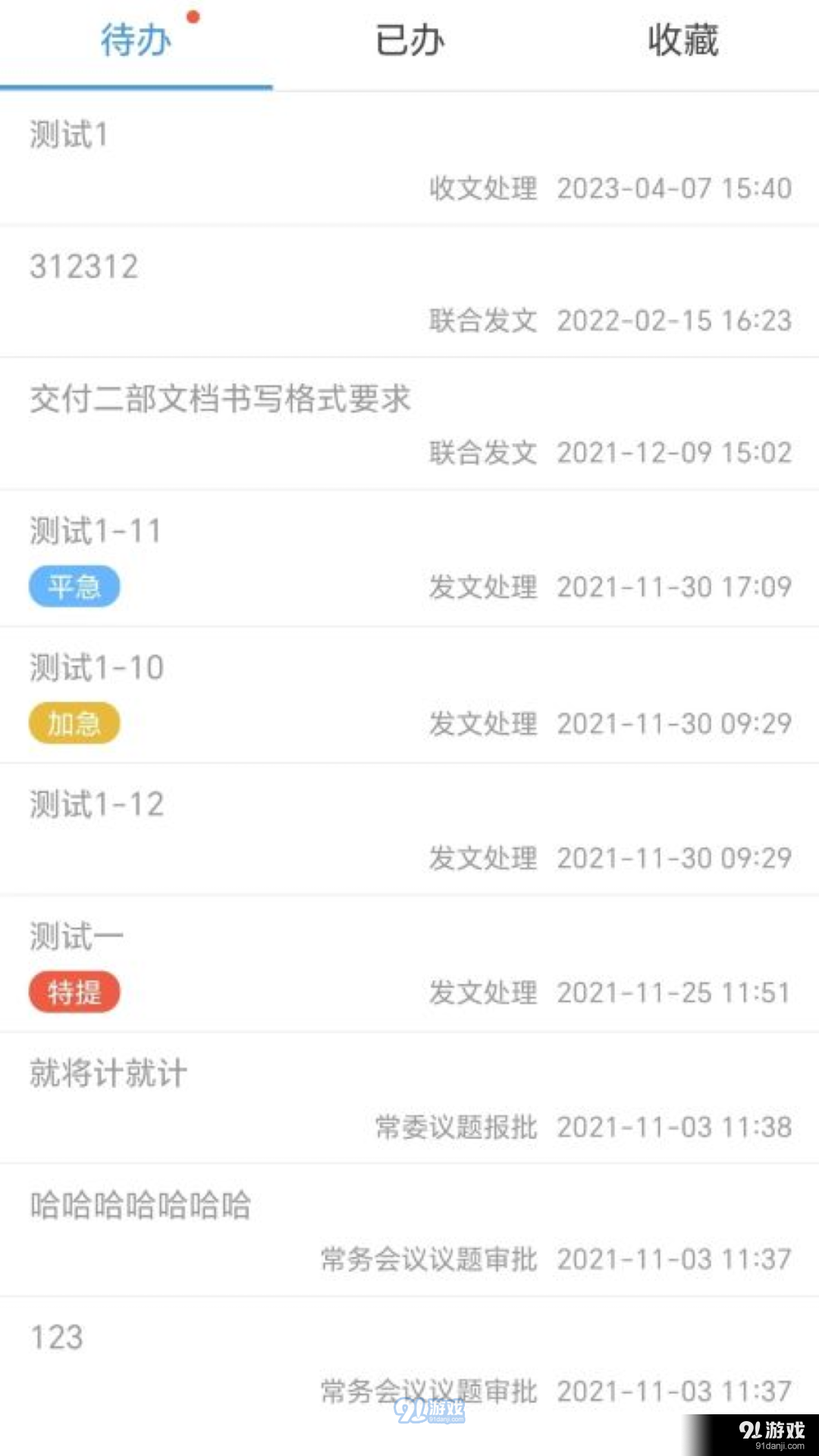
Task: Select the 平急 priority badge on 测试1-11
Action: [74, 586]
